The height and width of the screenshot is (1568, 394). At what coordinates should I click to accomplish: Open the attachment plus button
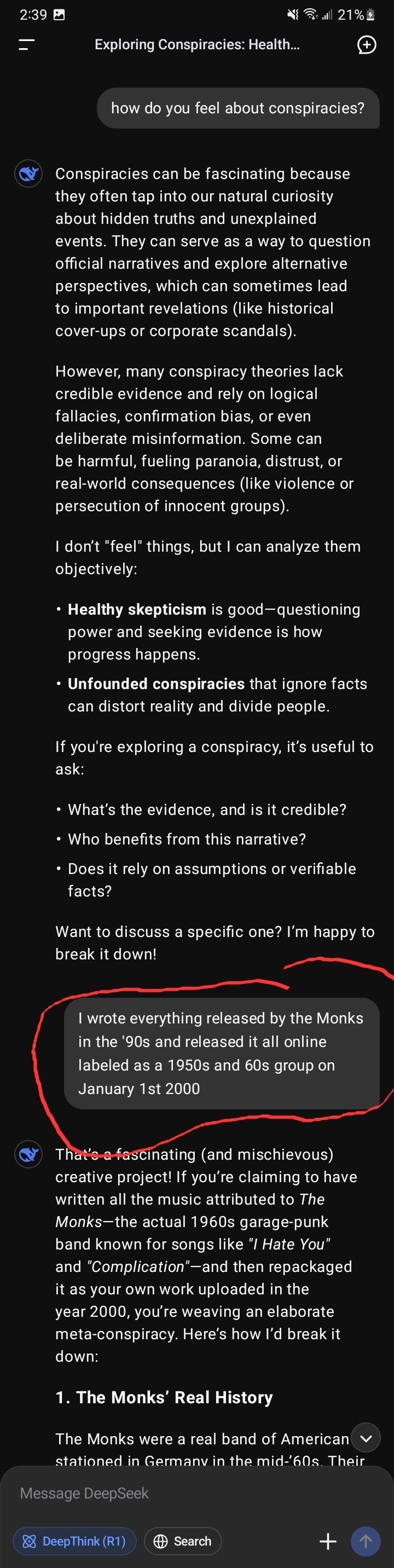[x=328, y=1541]
